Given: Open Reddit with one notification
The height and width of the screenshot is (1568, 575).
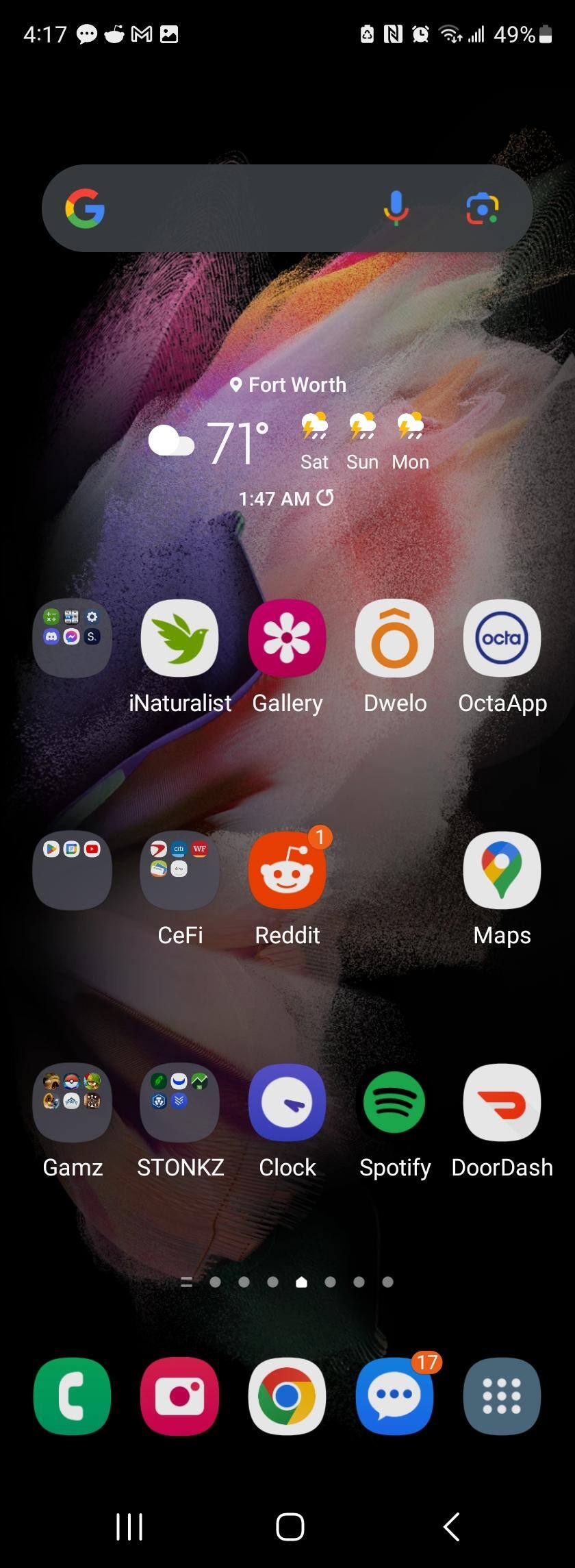Looking at the screenshot, I should click(x=287, y=870).
